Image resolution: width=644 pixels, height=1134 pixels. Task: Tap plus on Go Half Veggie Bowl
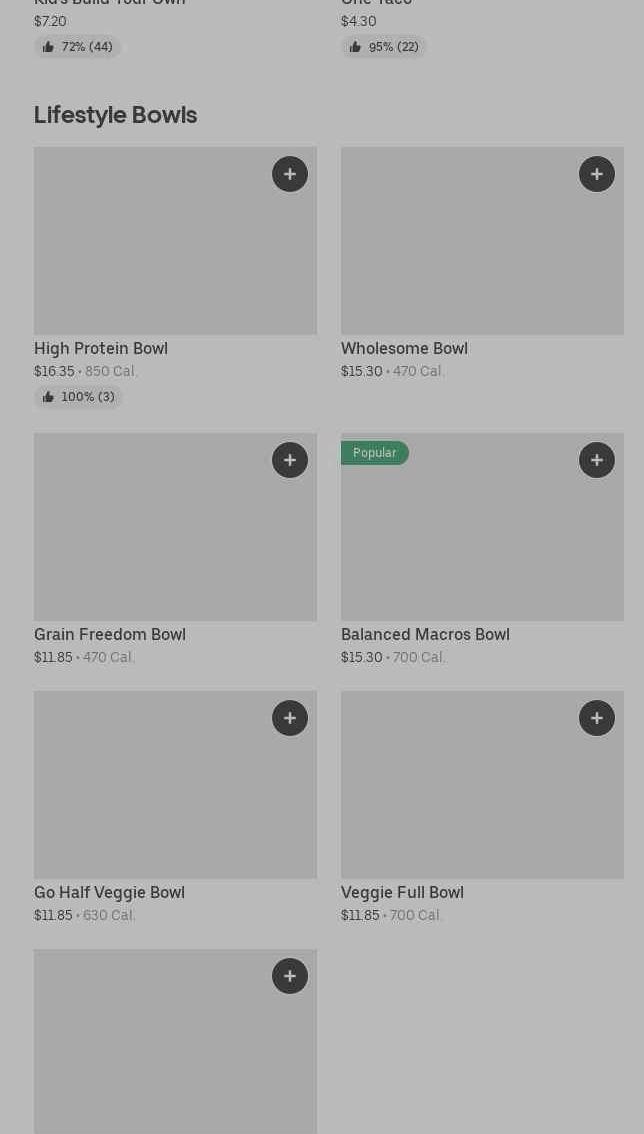point(289,718)
